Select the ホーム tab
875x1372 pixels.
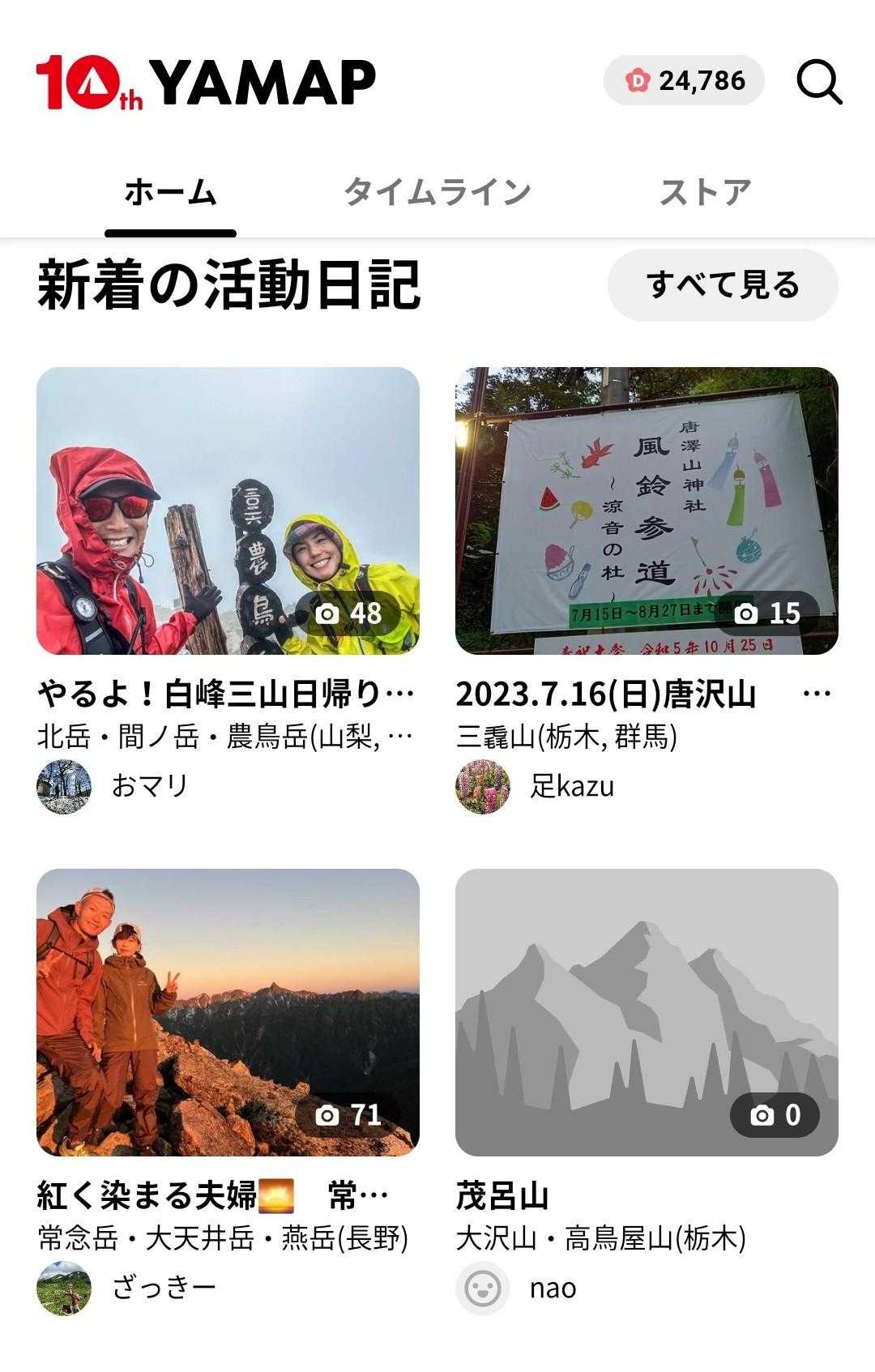170,193
